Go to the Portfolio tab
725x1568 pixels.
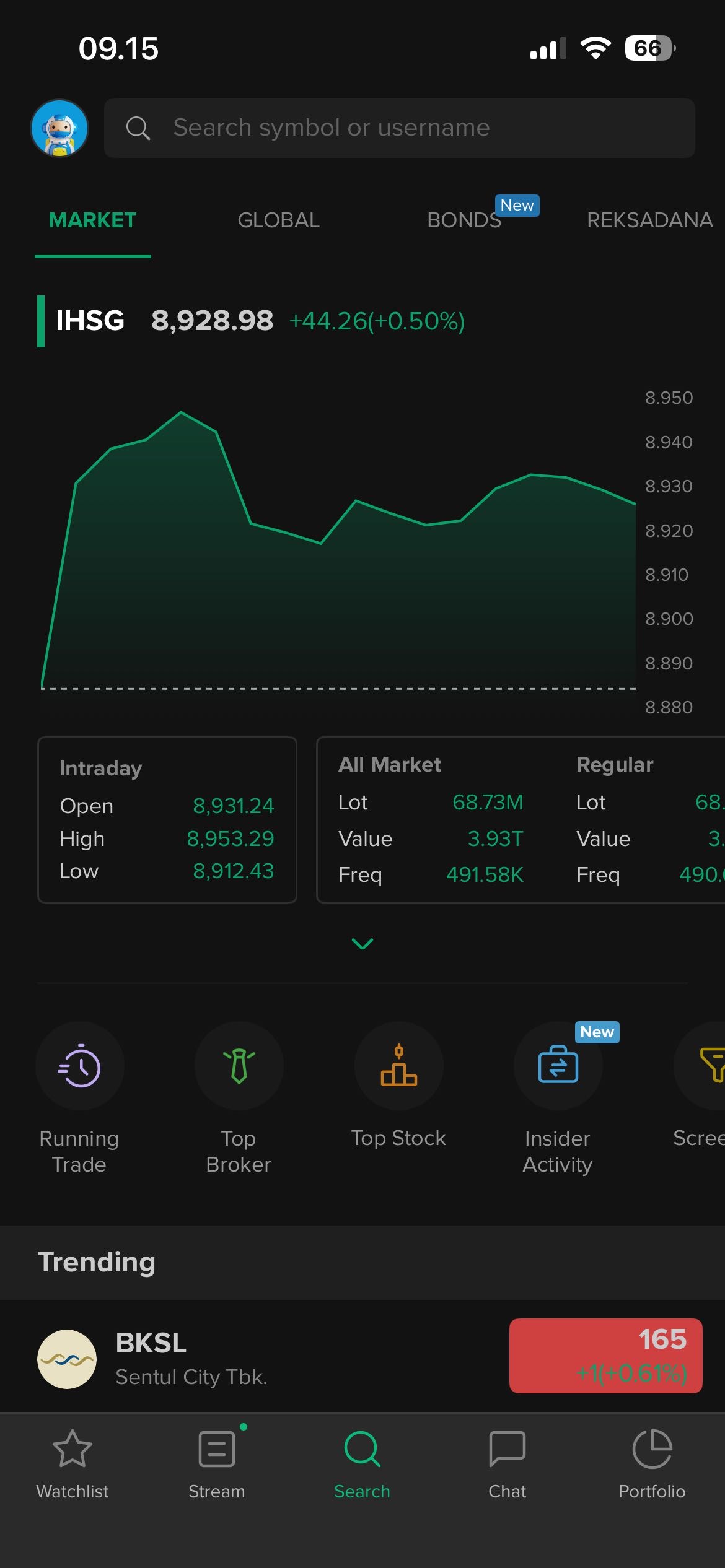(652, 1464)
